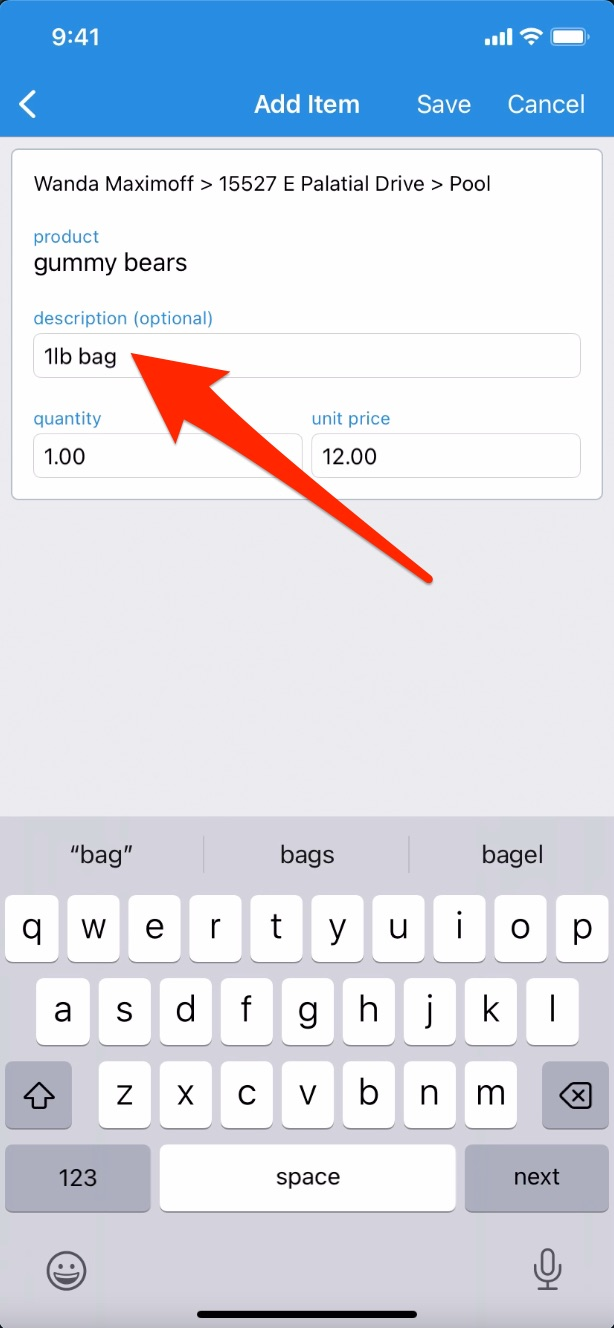Pick the "bagel" keyboard suggestion
The height and width of the screenshot is (1328, 614).
click(x=512, y=855)
